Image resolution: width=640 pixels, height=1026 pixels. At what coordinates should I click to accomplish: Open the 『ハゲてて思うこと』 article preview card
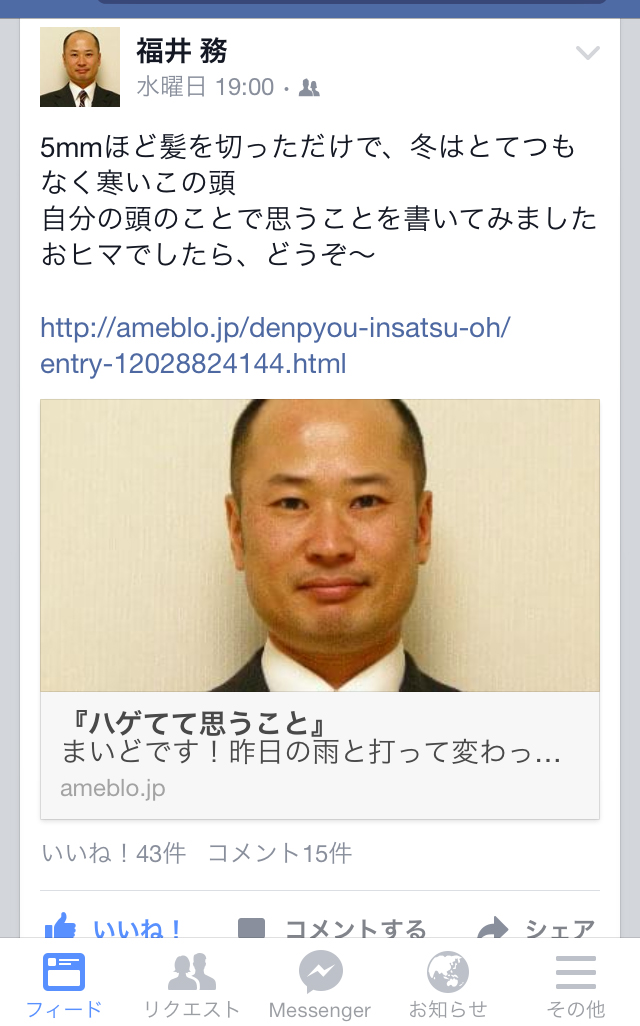pyautogui.click(x=320, y=609)
